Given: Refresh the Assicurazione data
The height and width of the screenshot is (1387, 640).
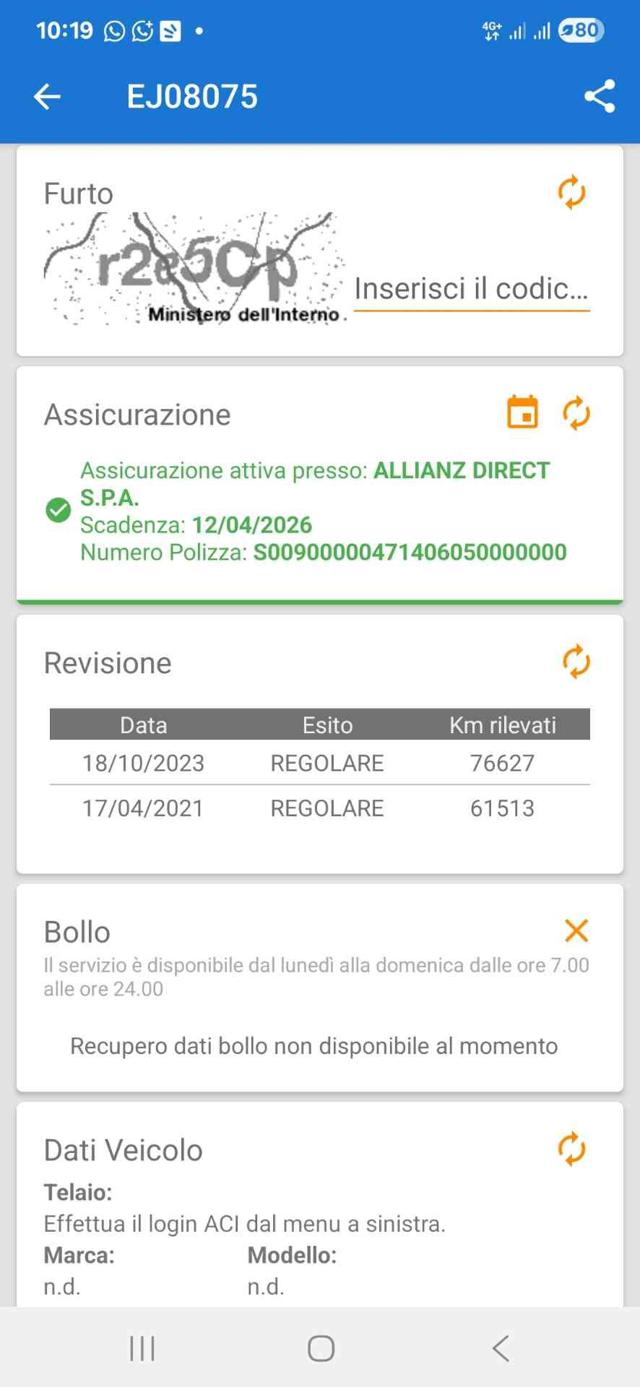Looking at the screenshot, I should click(577, 412).
